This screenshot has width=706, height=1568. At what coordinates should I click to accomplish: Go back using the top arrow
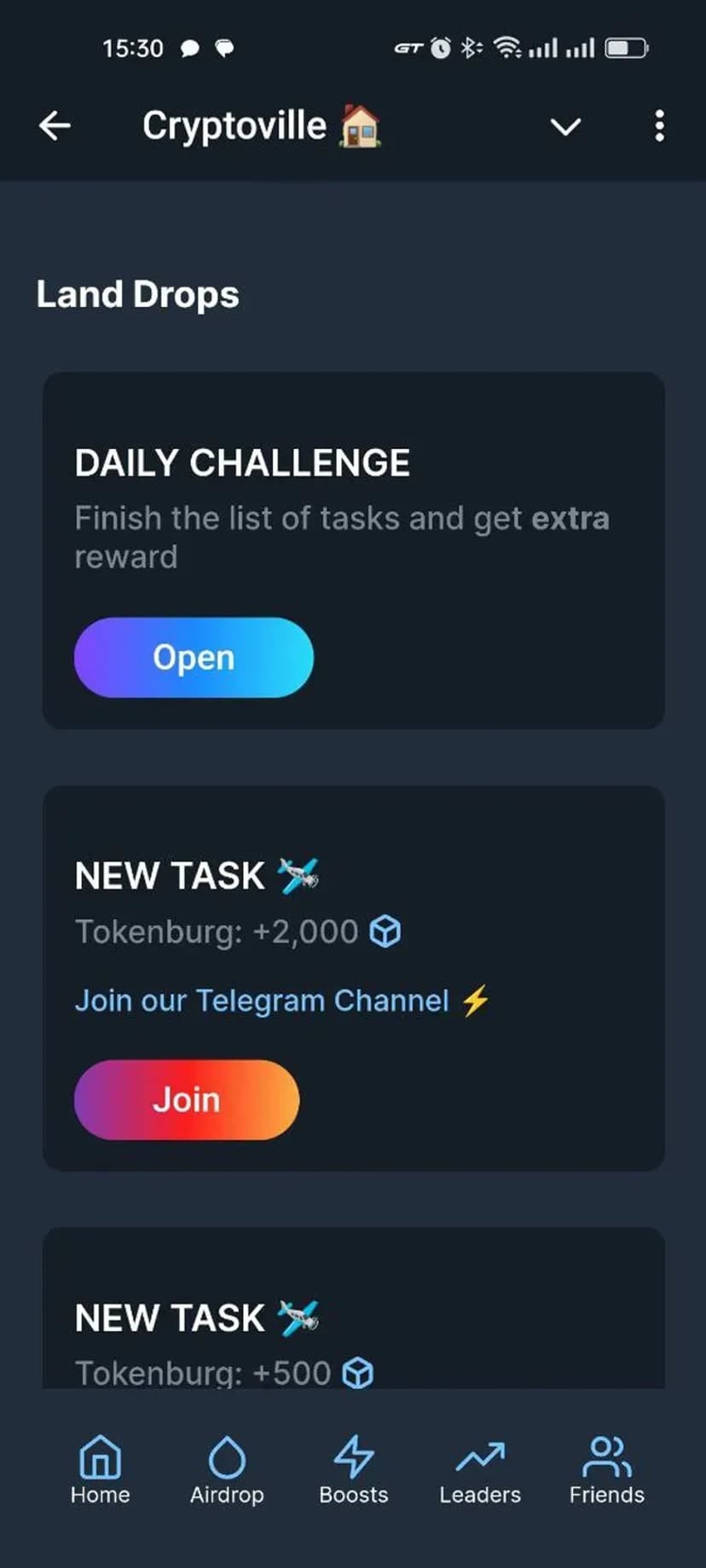[x=55, y=126]
